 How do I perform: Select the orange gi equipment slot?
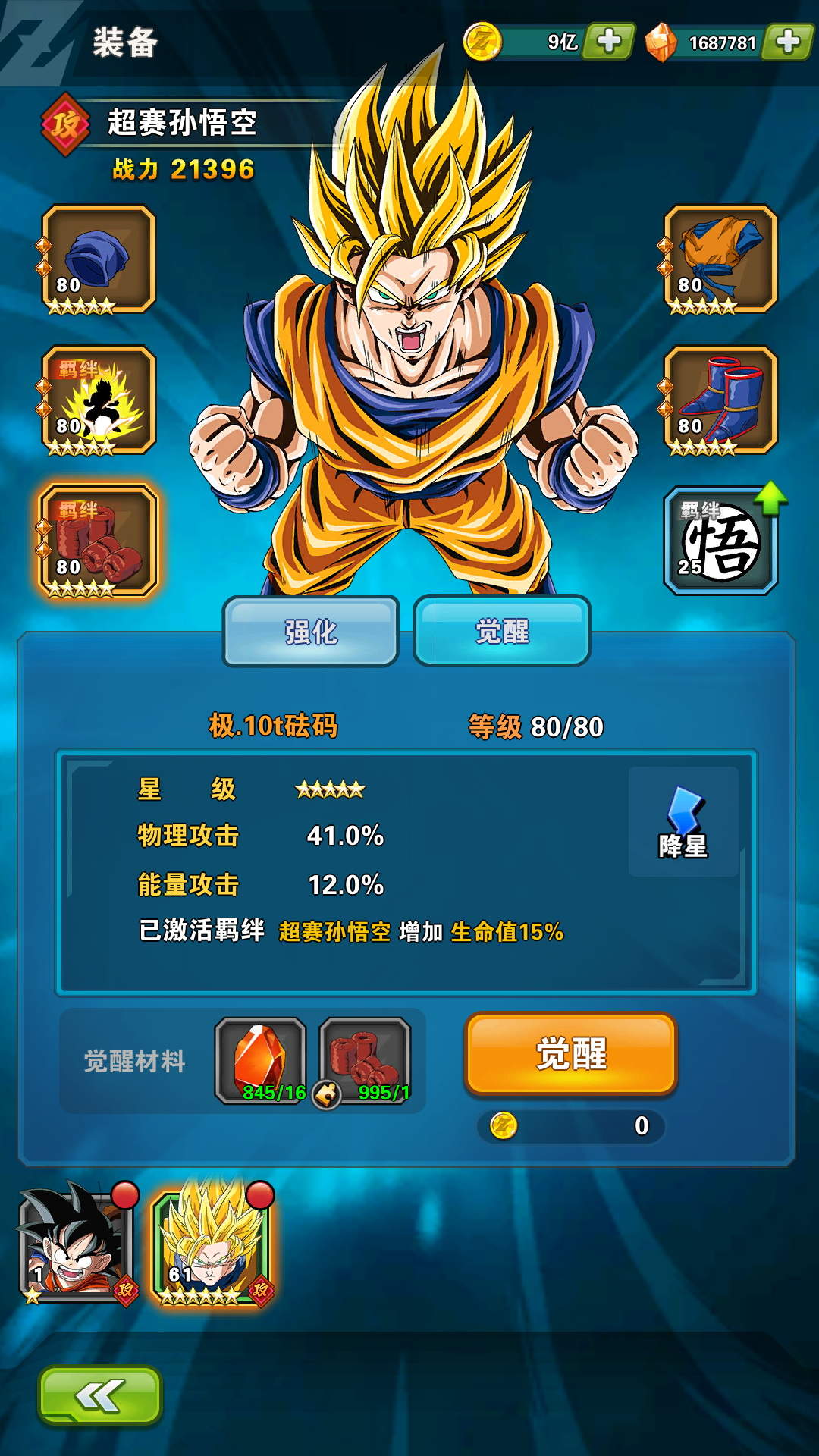click(720, 259)
